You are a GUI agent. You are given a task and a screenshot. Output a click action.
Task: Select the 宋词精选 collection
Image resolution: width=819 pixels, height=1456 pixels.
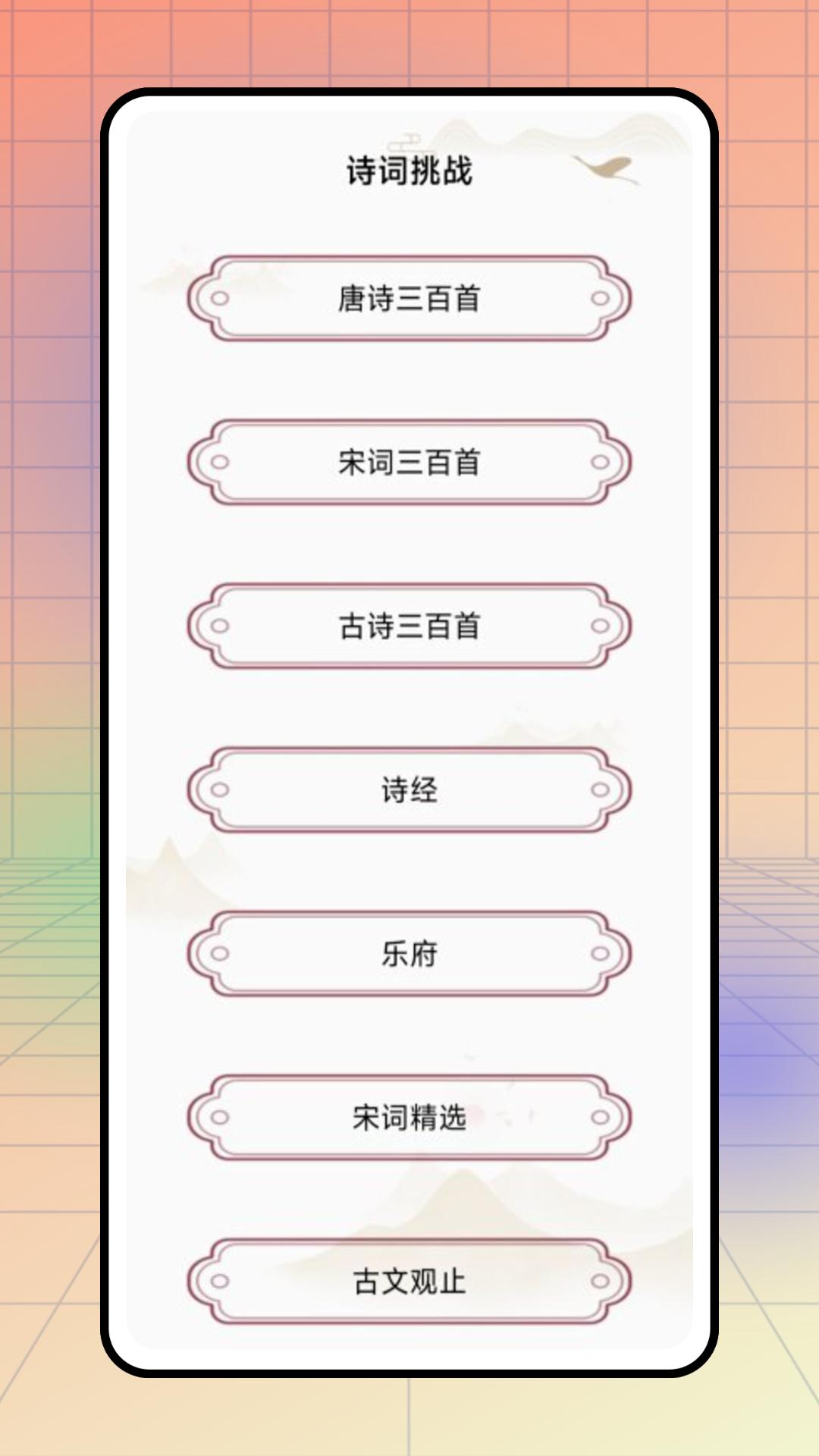(409, 1116)
